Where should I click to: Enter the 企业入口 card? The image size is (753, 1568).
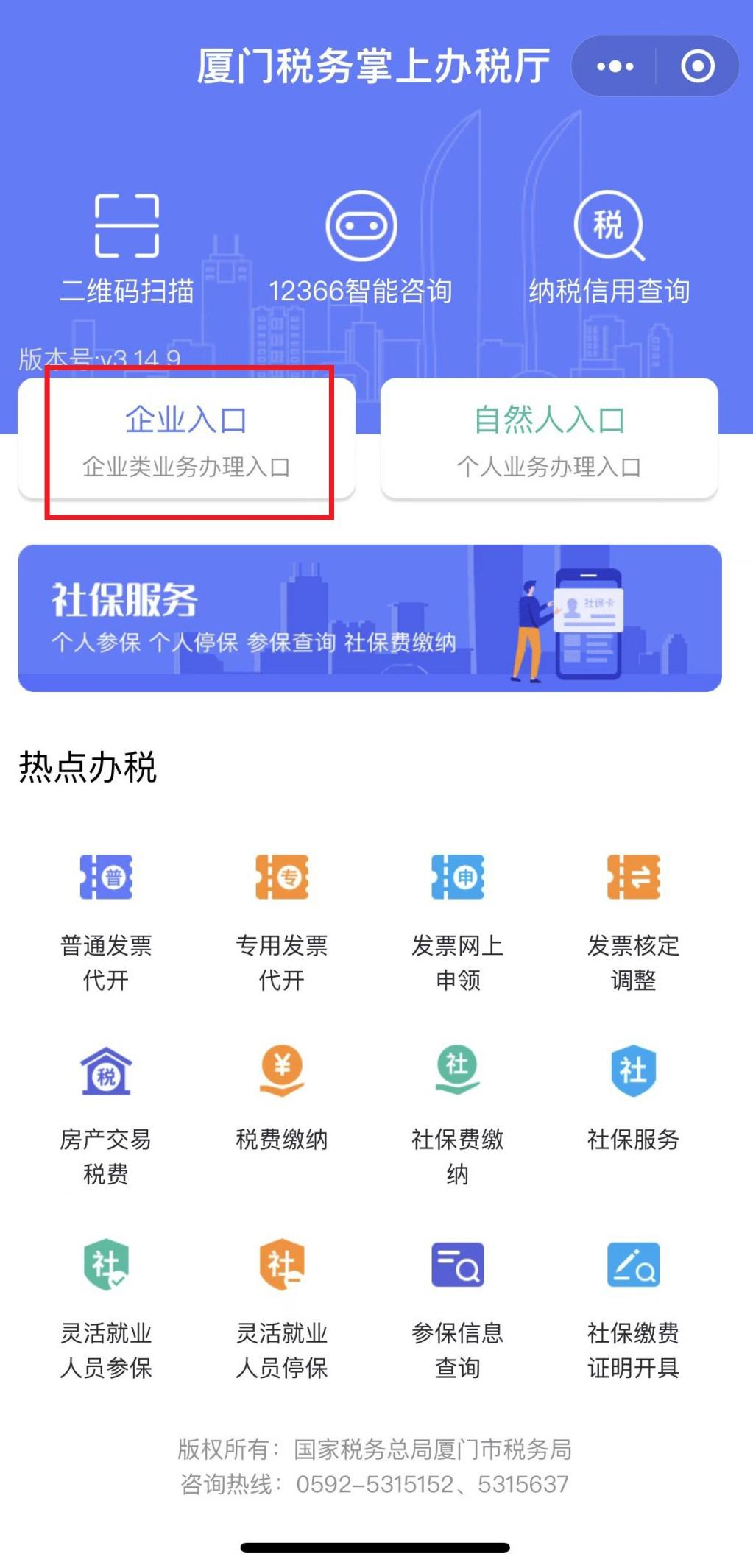(187, 439)
